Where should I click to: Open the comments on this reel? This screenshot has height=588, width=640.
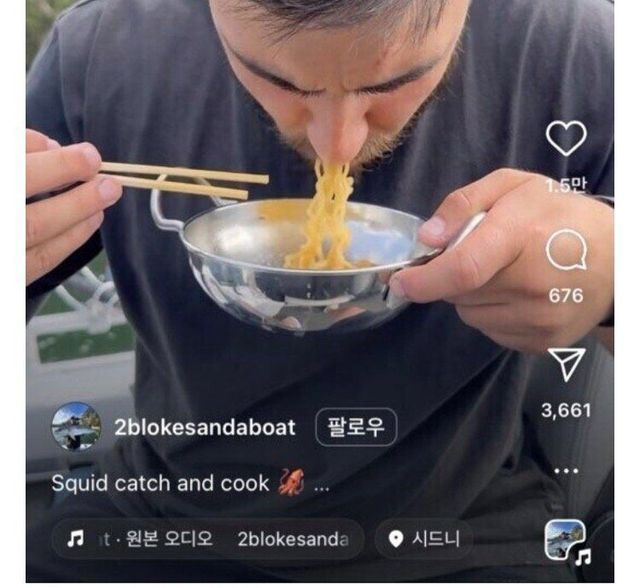pos(566,251)
